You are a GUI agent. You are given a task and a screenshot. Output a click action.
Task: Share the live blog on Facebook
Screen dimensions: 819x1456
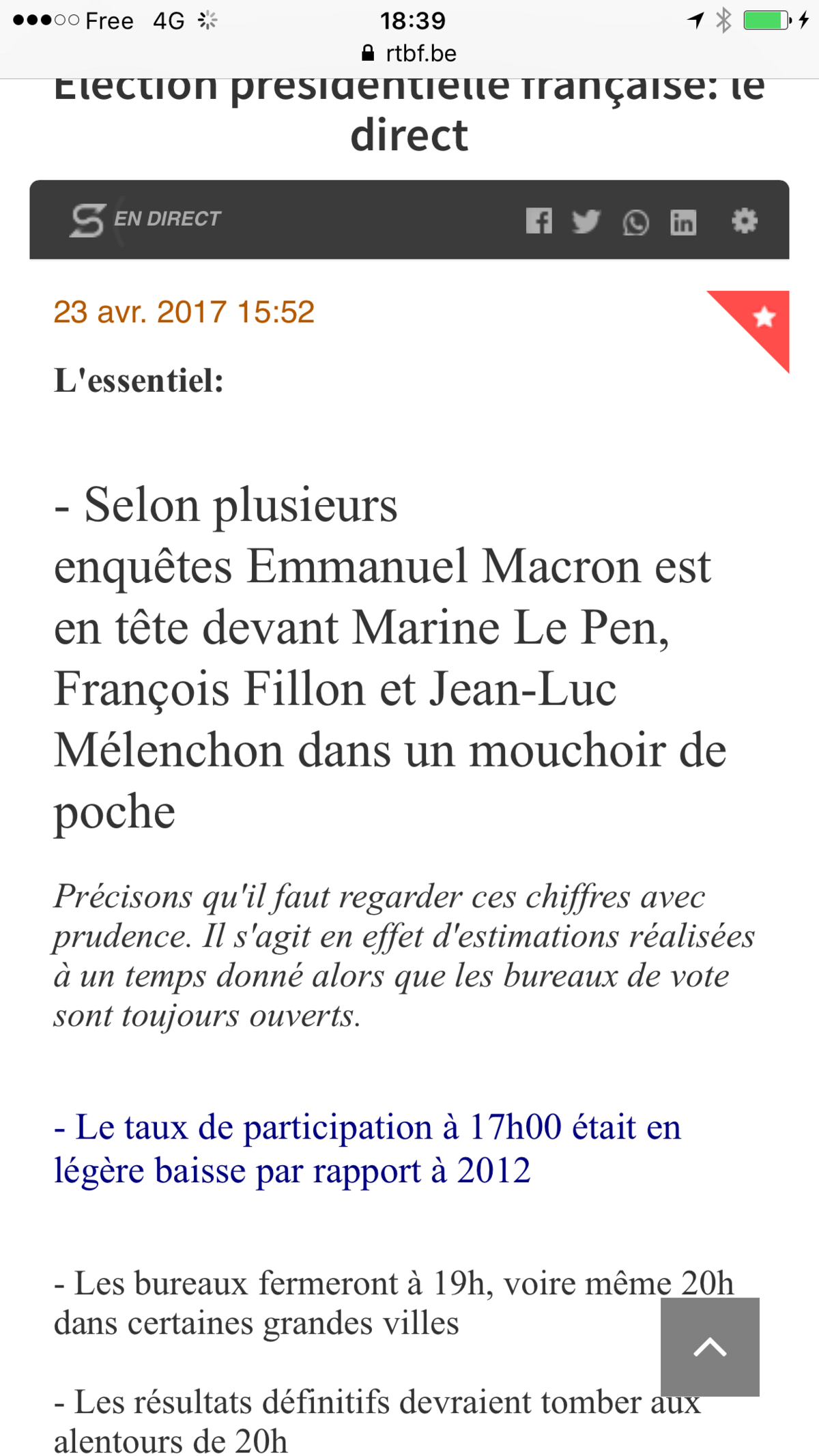pyautogui.click(x=538, y=220)
